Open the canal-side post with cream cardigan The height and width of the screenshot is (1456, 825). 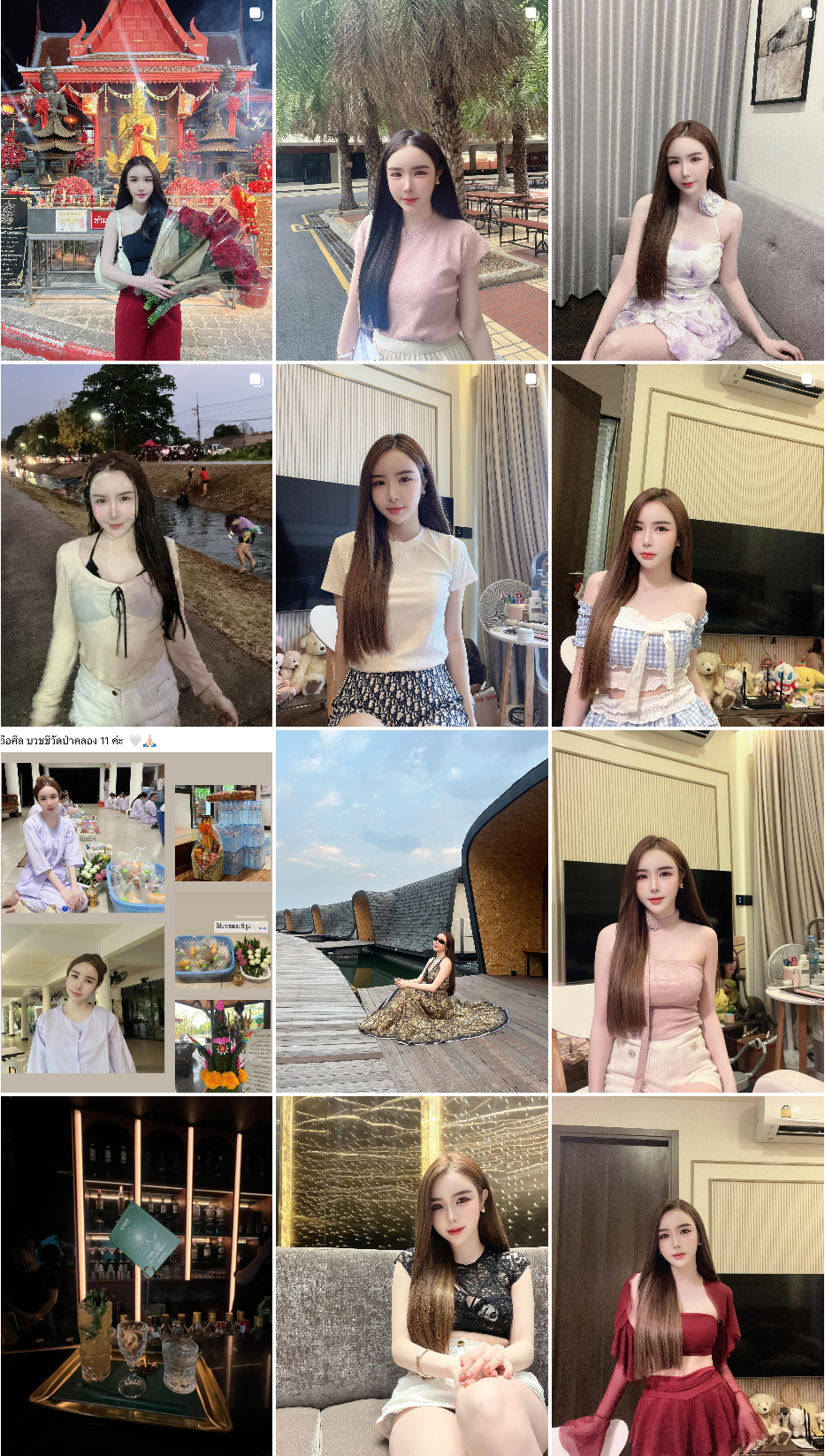tap(136, 545)
